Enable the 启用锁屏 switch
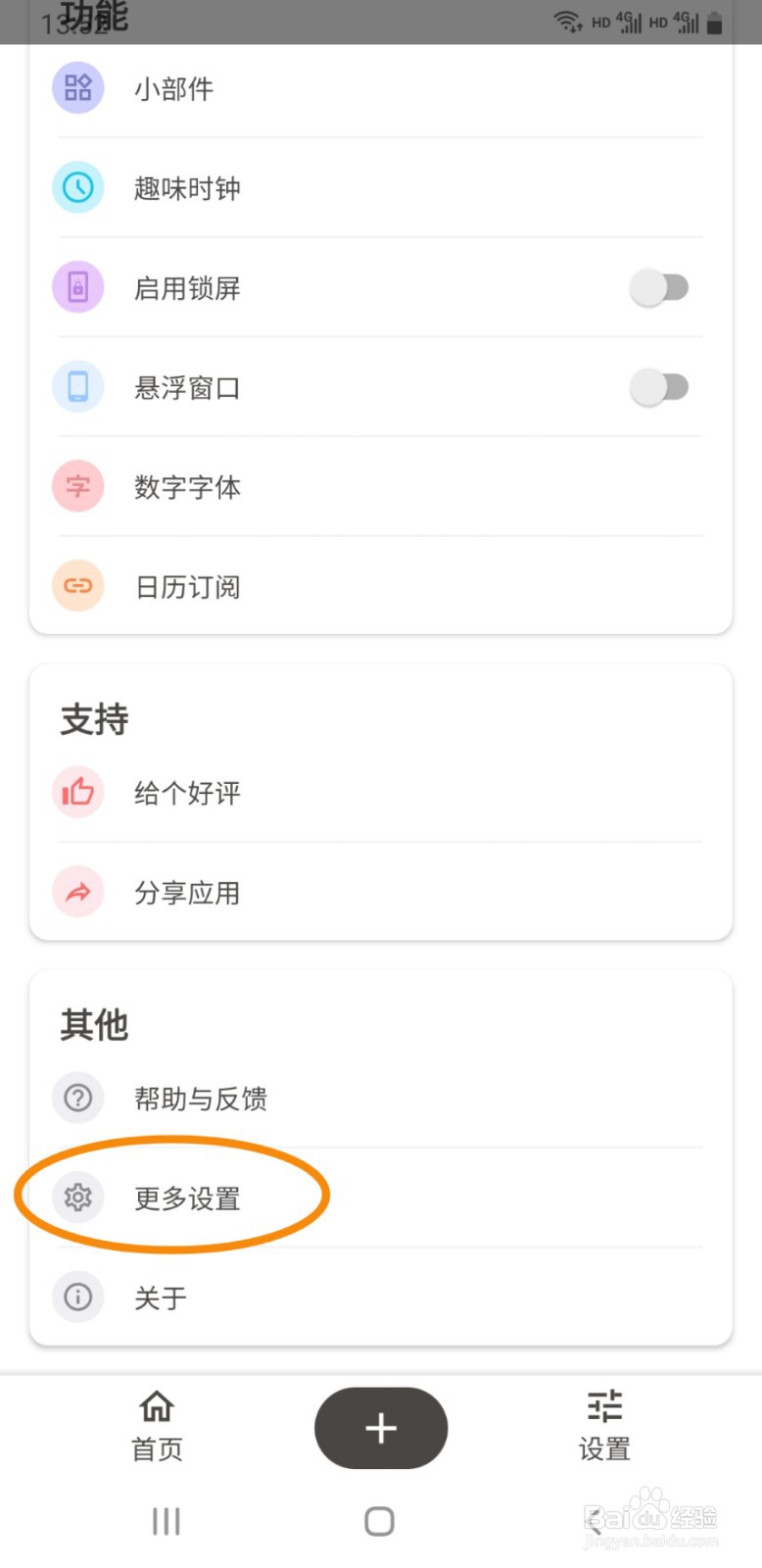The width and height of the screenshot is (762, 1568). [659, 288]
